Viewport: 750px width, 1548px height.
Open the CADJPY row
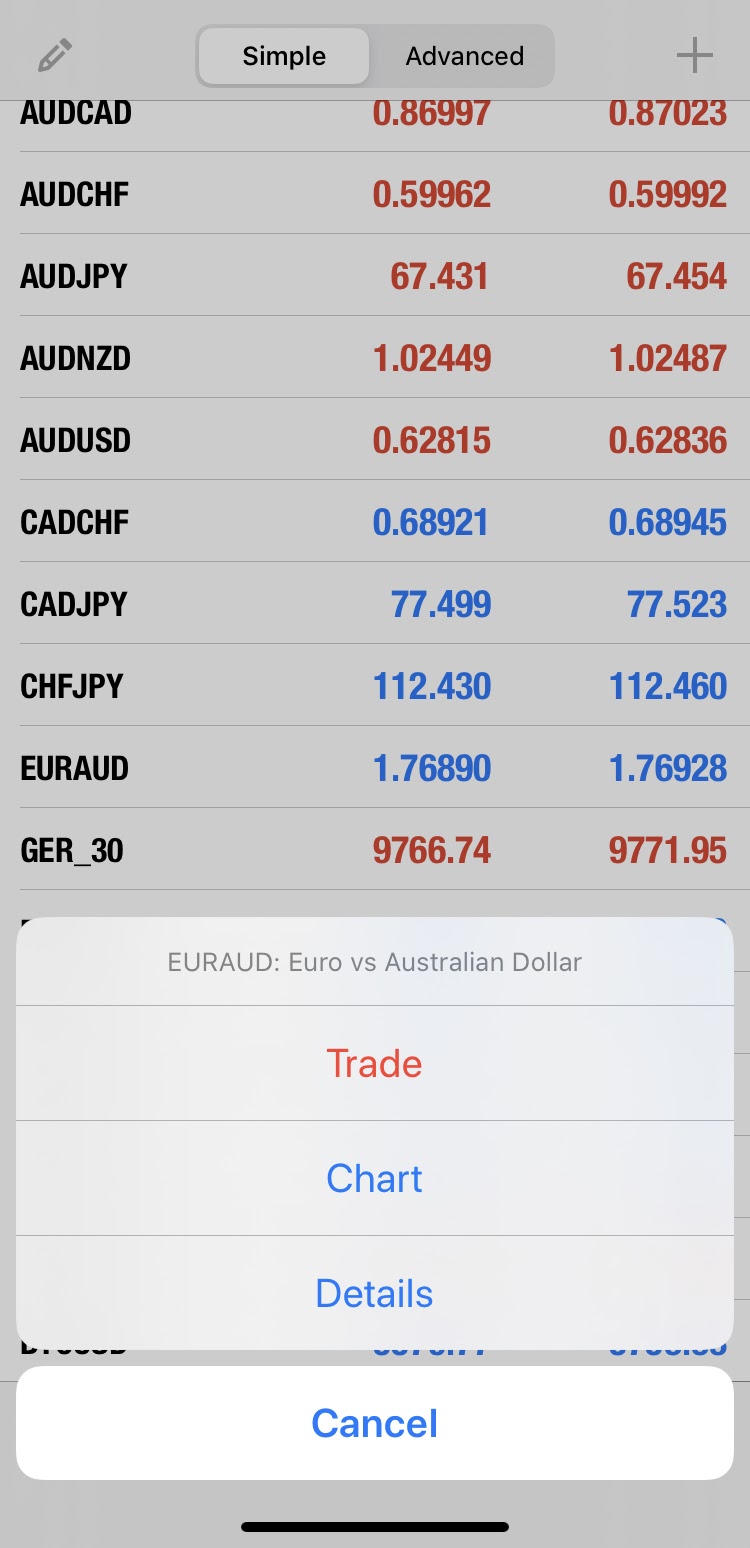pos(375,604)
